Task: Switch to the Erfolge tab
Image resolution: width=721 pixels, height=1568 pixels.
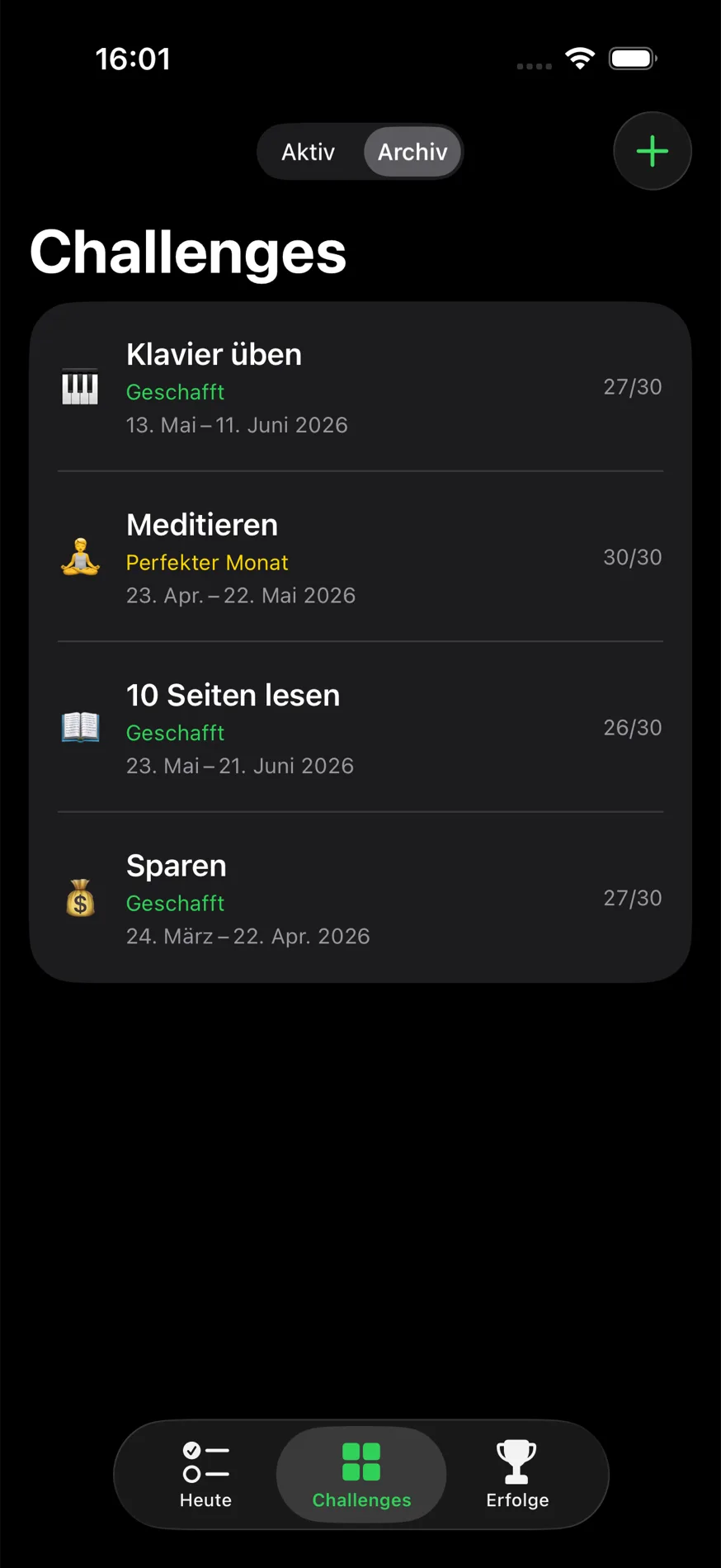Action: point(517,1475)
